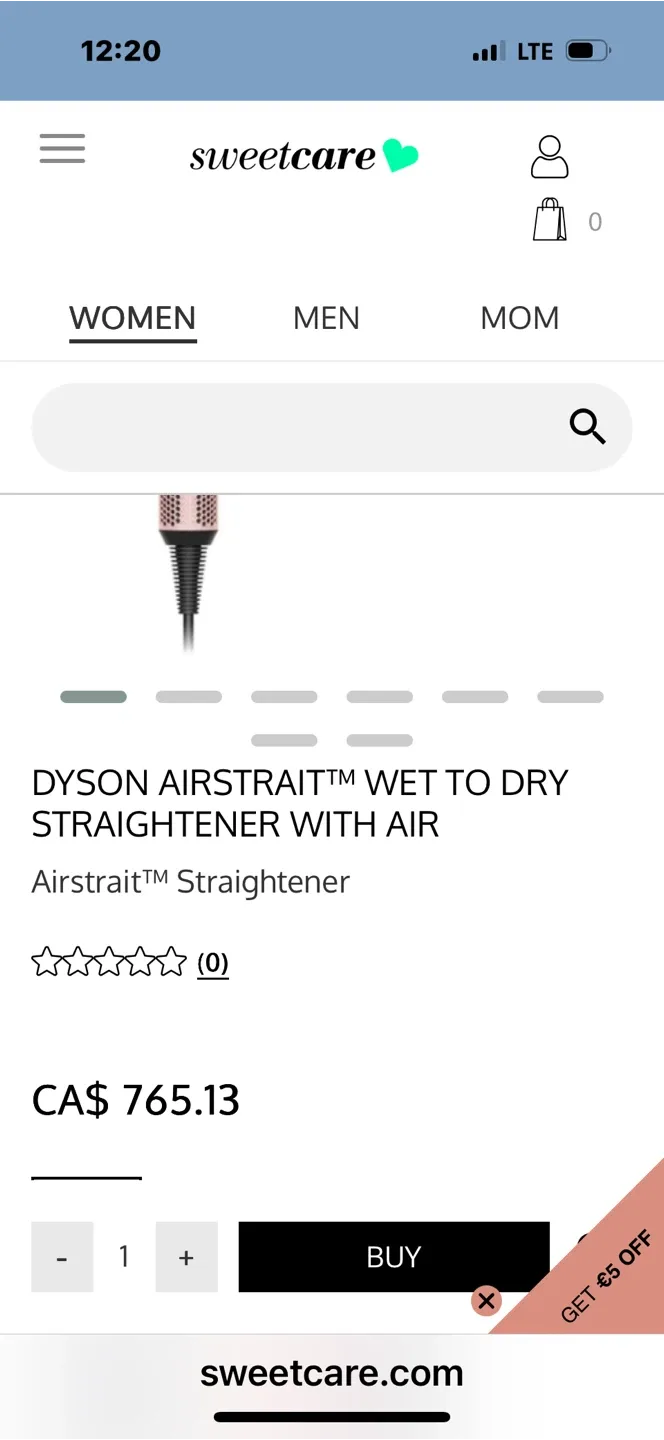Jump to the second product image indicator

click(189, 697)
